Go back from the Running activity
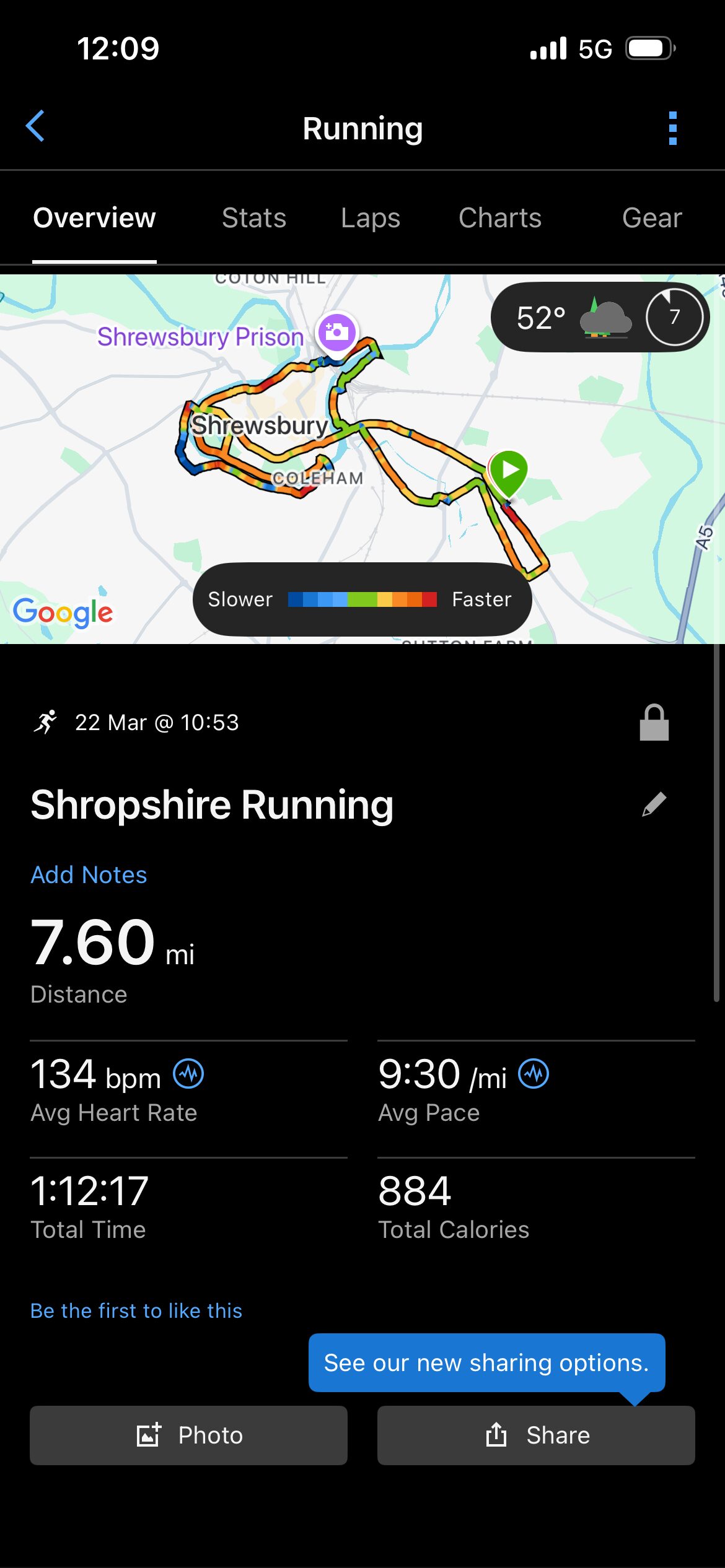Image resolution: width=725 pixels, height=1568 pixels. pyautogui.click(x=35, y=126)
